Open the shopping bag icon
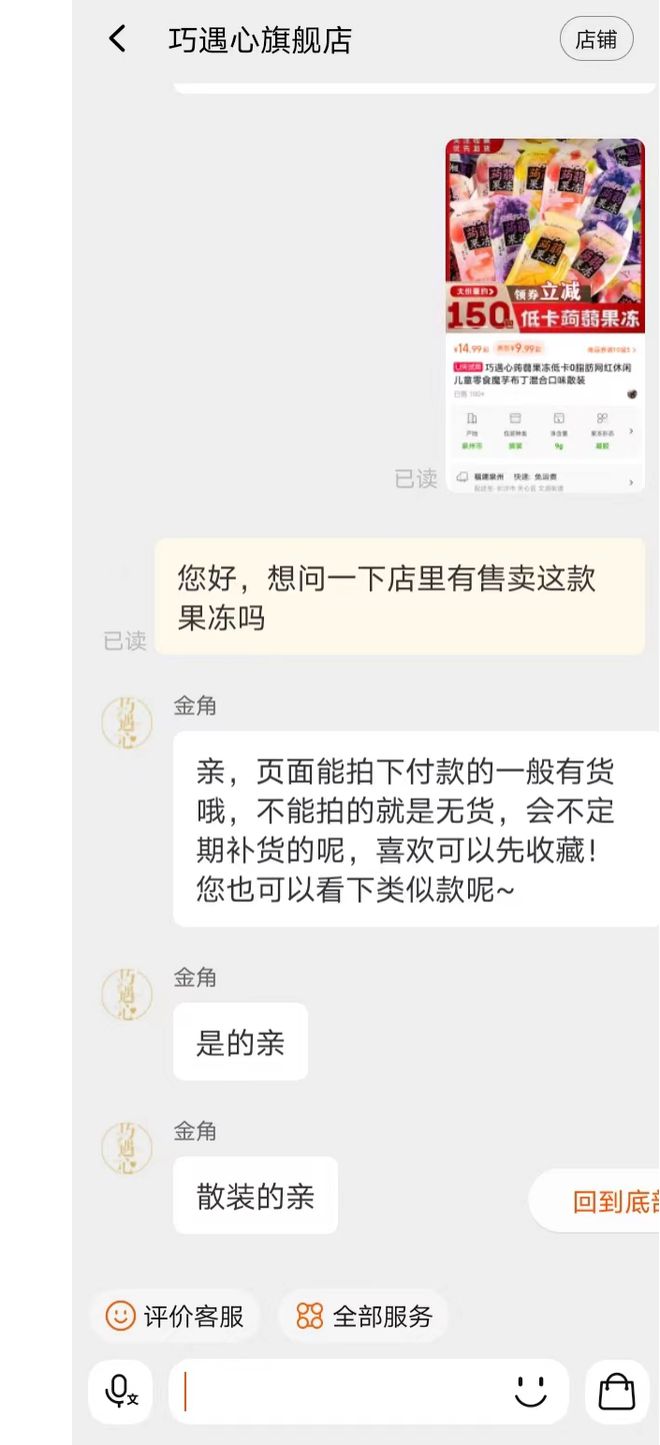 tap(617, 1391)
